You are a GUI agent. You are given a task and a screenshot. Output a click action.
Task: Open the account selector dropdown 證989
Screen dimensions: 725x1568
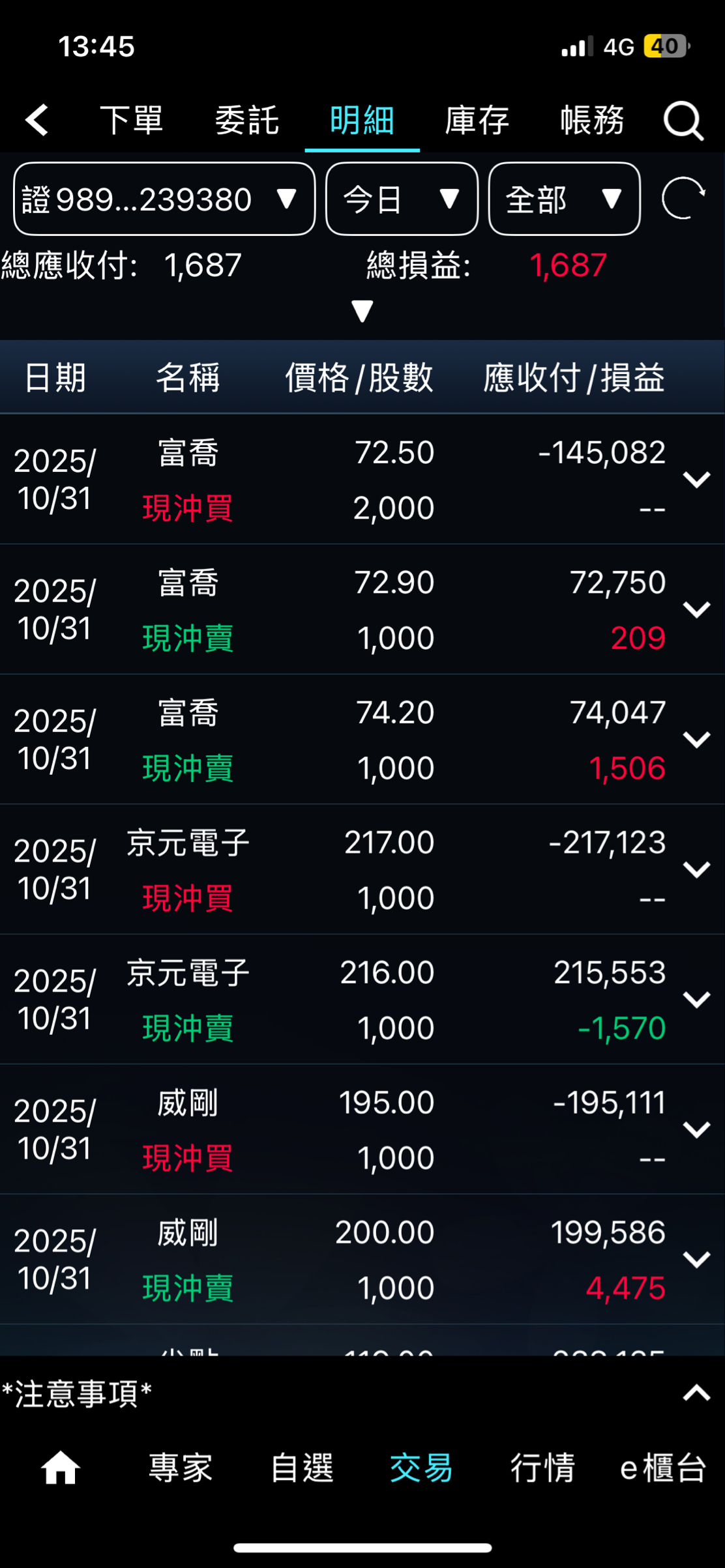coord(164,199)
